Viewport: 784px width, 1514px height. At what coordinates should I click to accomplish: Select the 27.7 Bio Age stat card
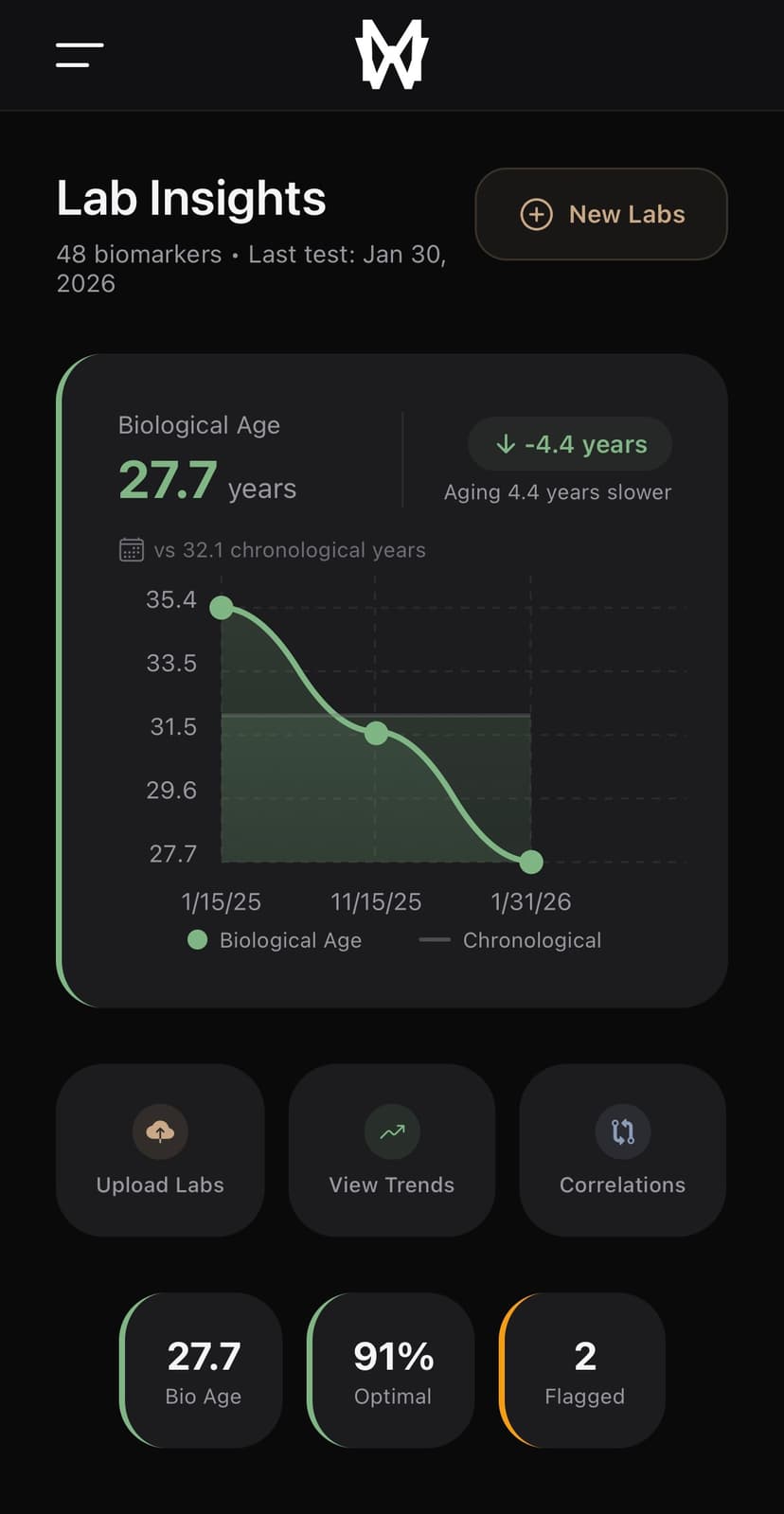click(x=203, y=1370)
